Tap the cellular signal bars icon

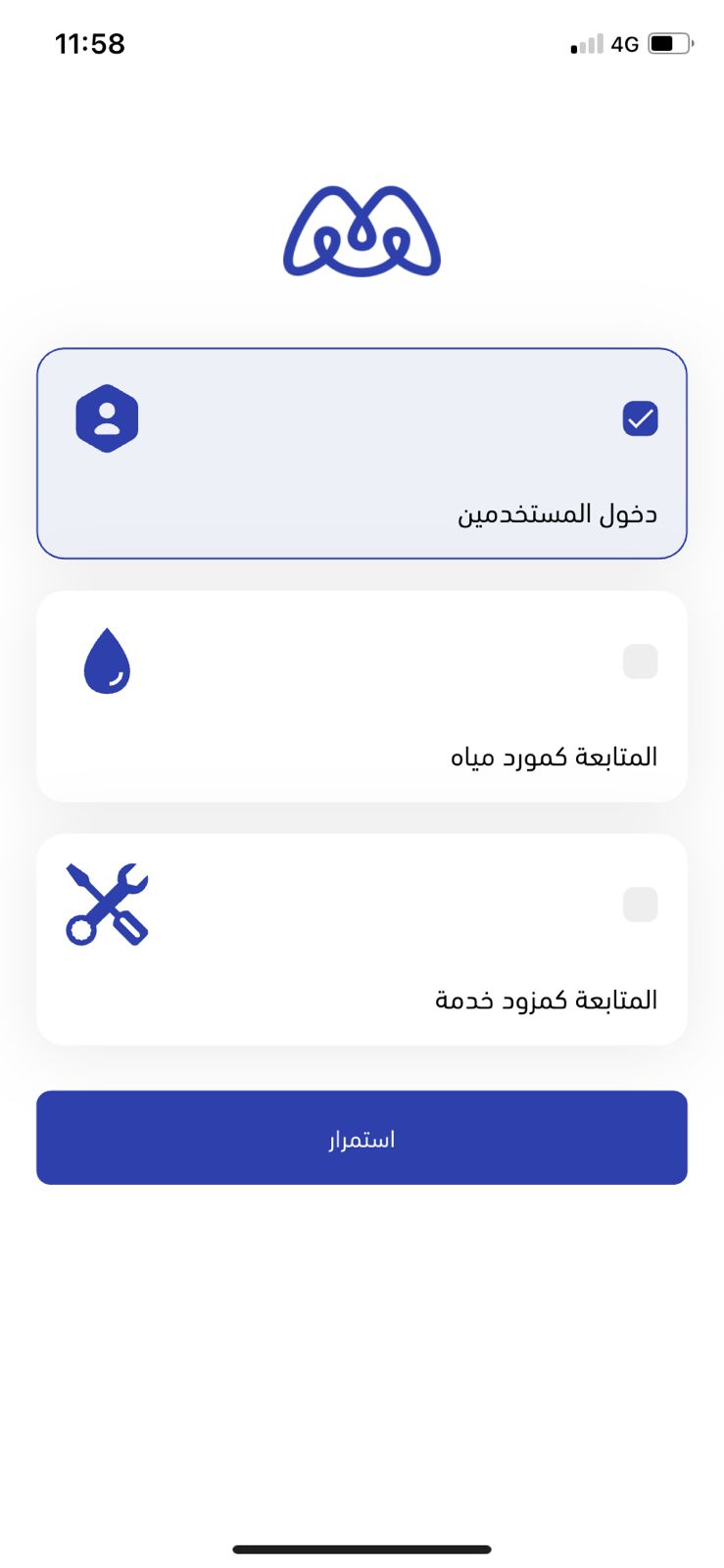tap(585, 43)
